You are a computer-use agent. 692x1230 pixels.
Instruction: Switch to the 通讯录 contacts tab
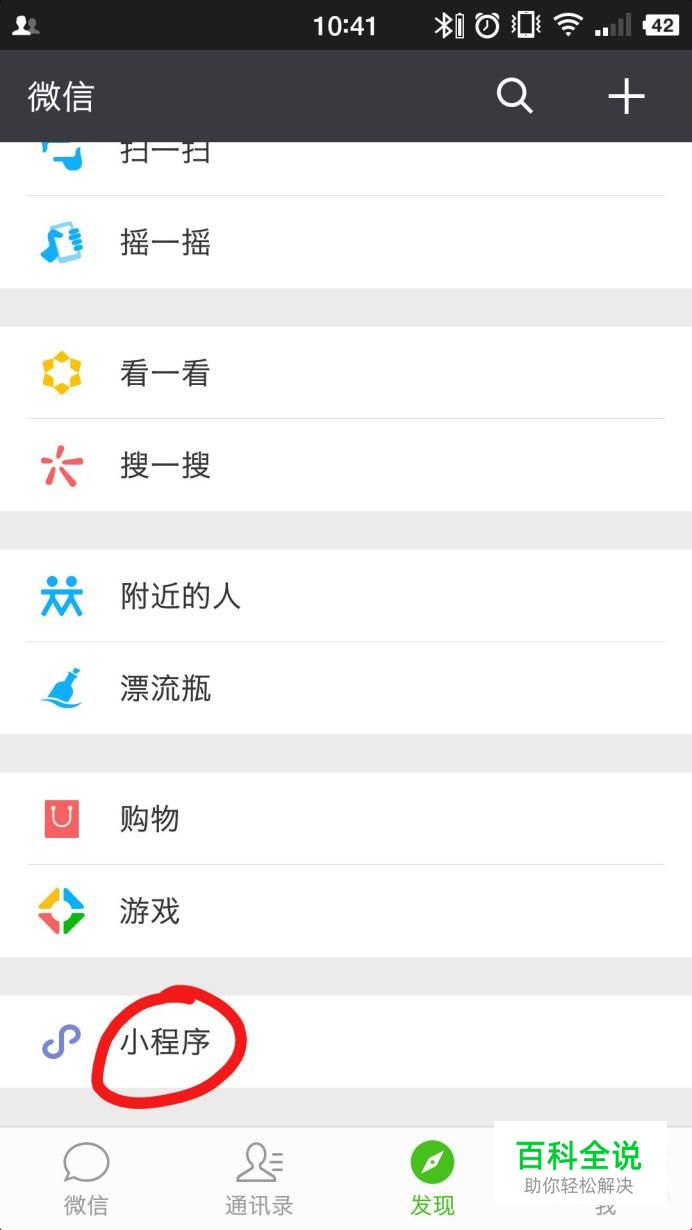click(259, 1180)
